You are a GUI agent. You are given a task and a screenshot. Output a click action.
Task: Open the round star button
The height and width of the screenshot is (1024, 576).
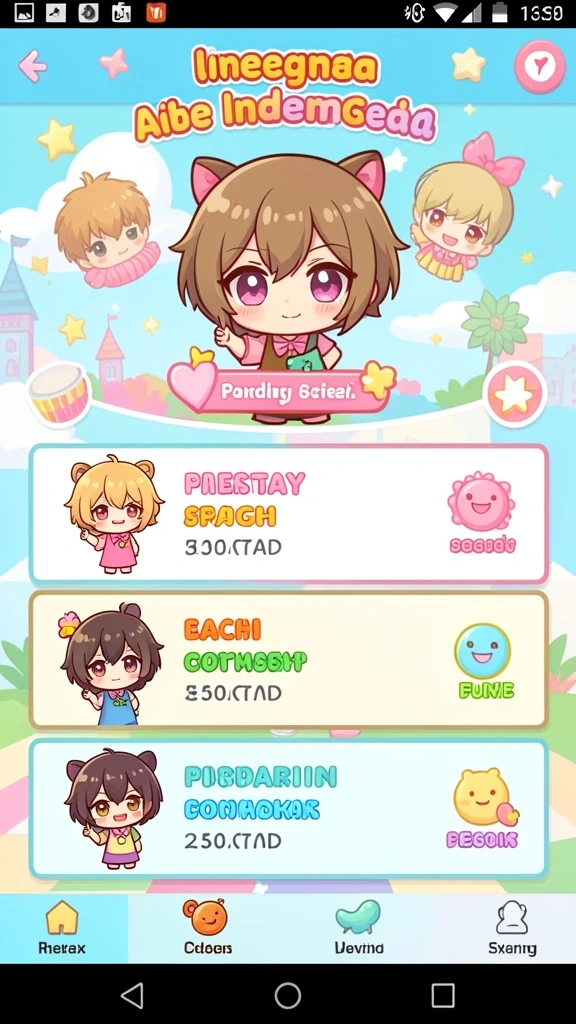515,392
